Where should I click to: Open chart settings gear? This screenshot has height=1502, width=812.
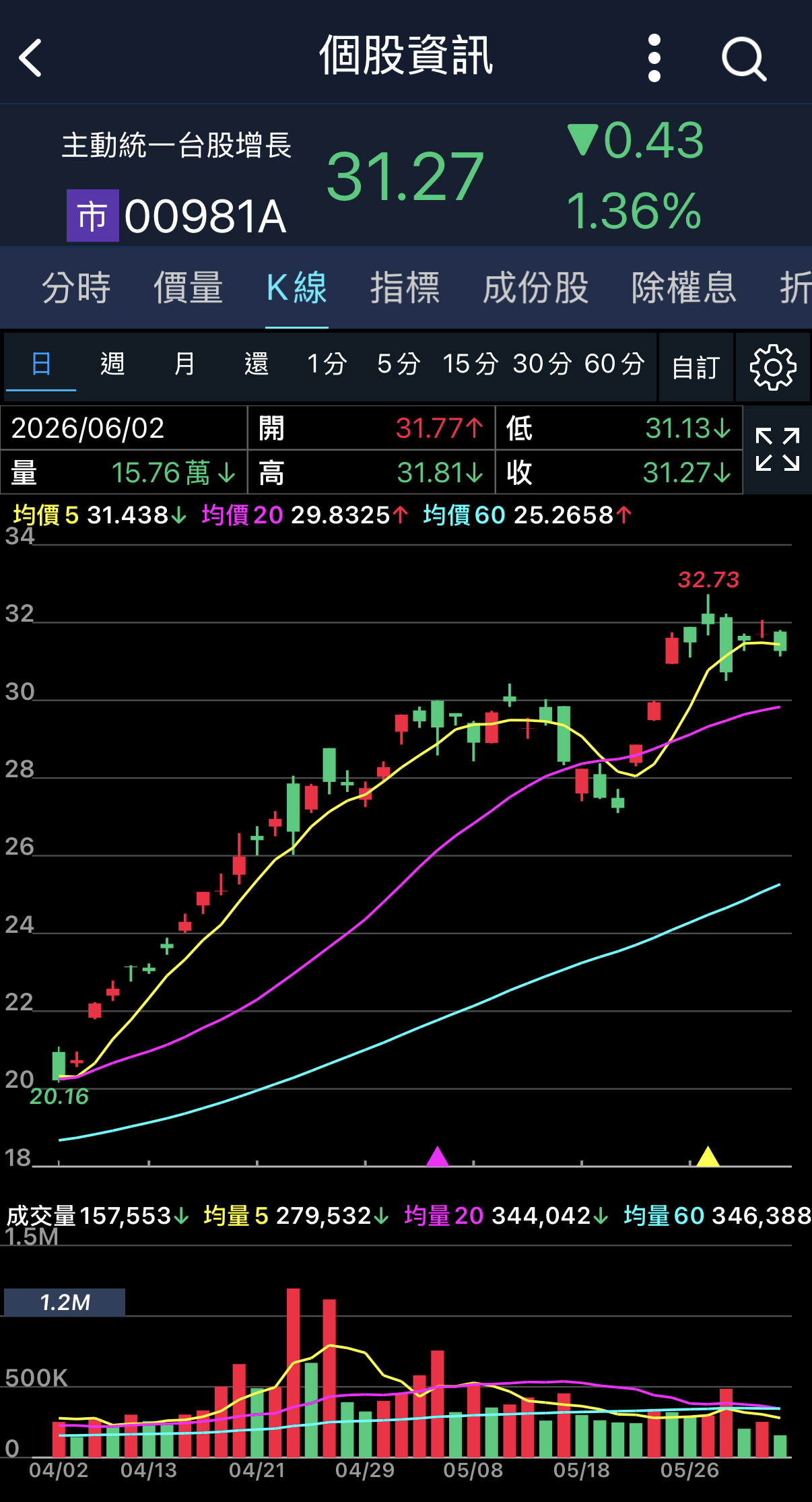(773, 367)
